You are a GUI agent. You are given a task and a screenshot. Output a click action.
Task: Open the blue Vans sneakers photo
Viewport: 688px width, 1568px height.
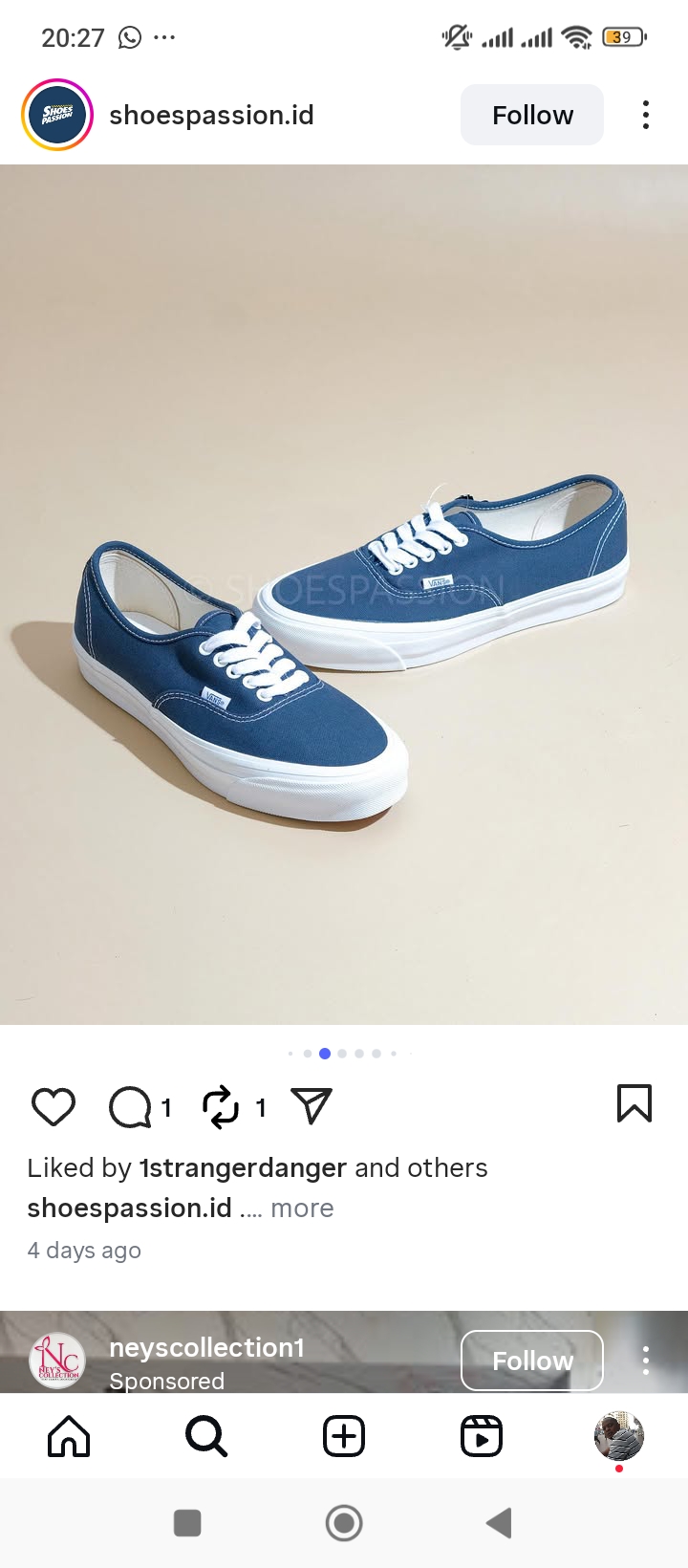tap(344, 595)
